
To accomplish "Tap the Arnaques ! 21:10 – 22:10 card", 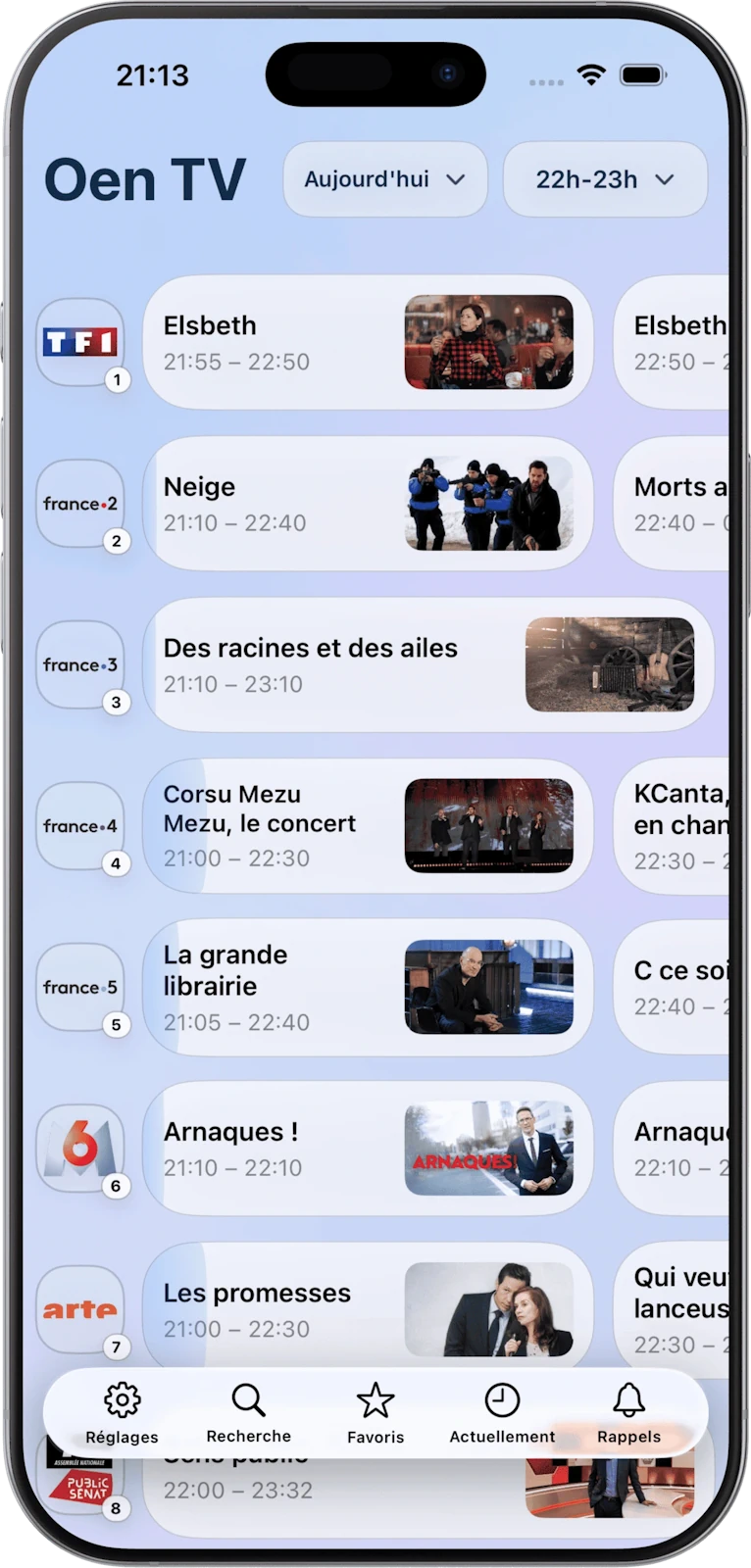I will pos(368,1149).
